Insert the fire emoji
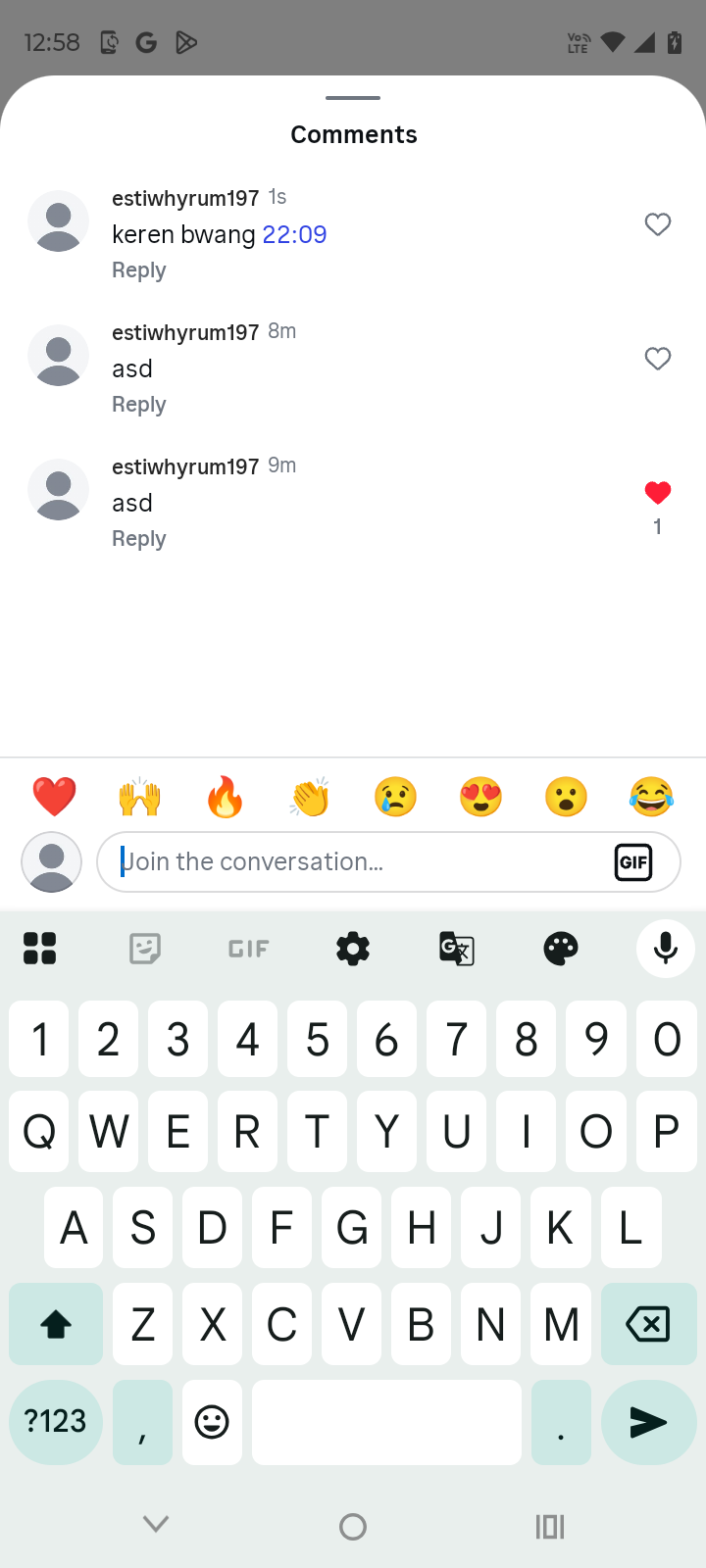Image resolution: width=706 pixels, height=1568 pixels. pyautogui.click(x=226, y=797)
